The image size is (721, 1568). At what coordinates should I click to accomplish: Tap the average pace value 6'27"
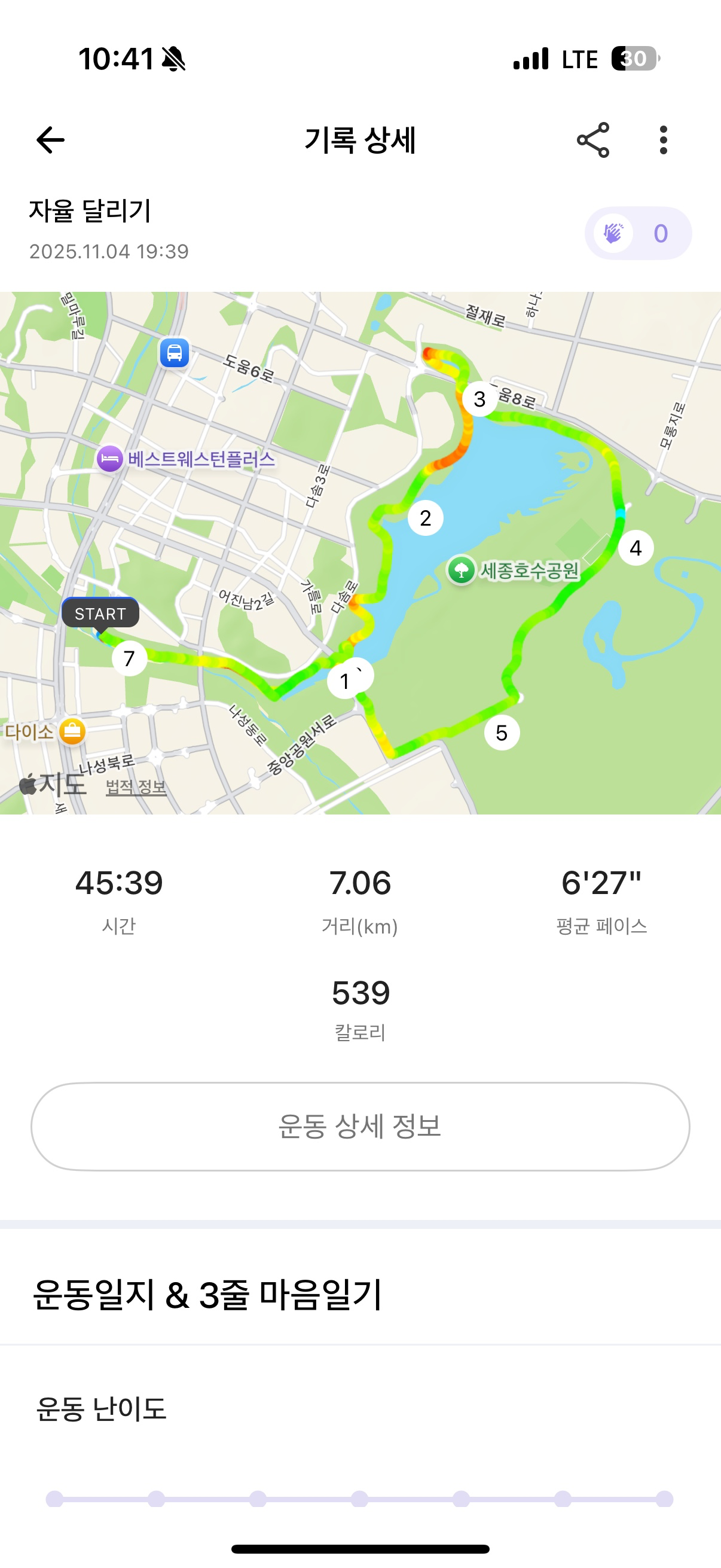(x=603, y=881)
